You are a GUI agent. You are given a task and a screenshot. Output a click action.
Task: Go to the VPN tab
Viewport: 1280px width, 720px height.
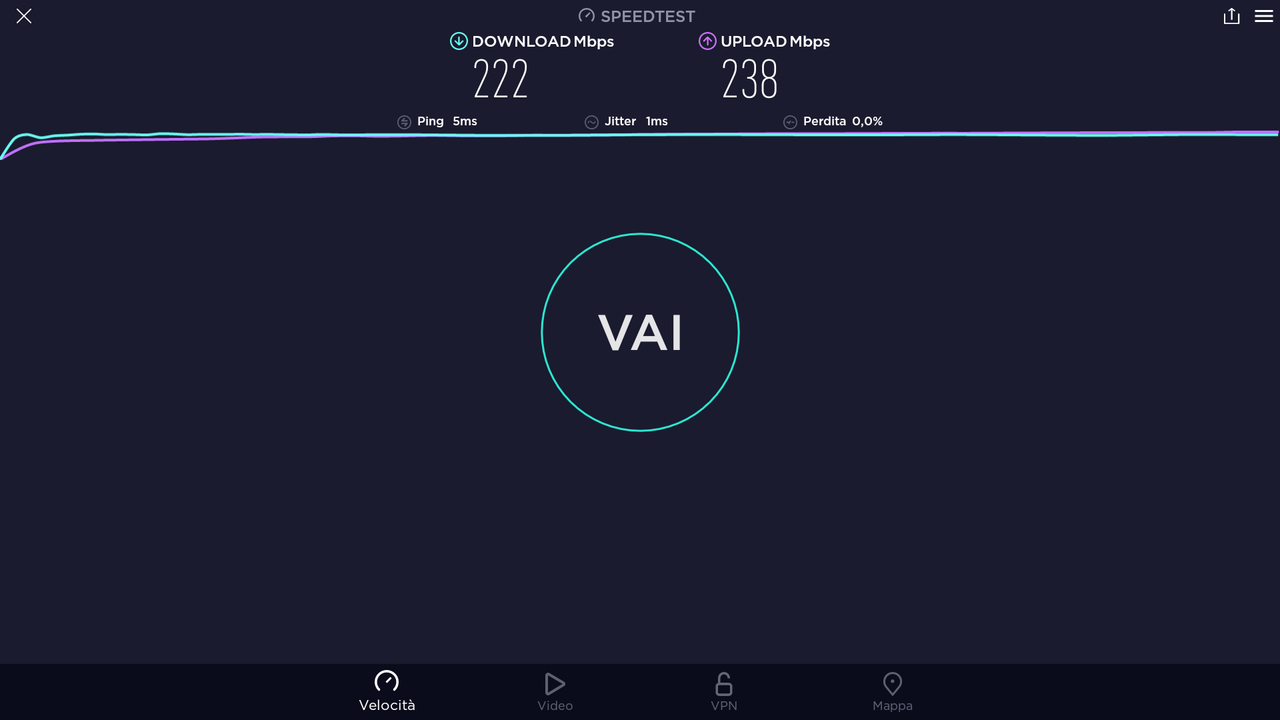click(724, 691)
